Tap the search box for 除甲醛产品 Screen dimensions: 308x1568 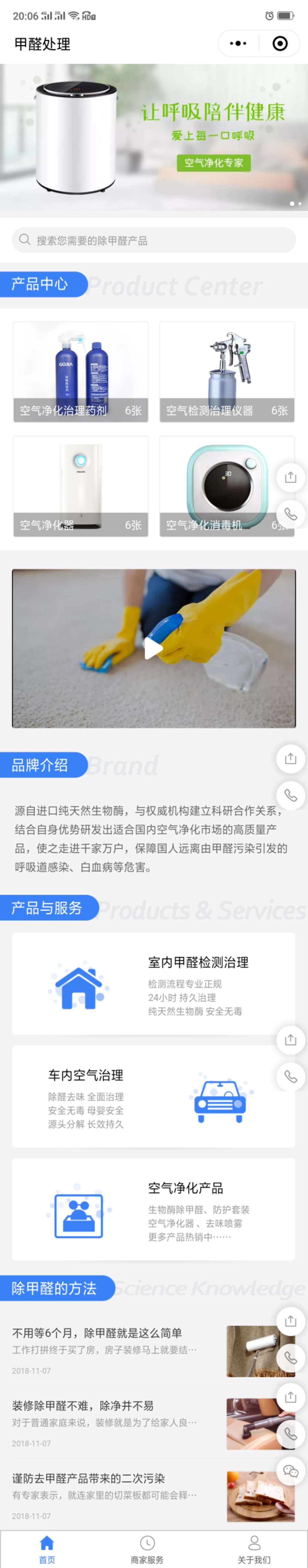[153, 240]
